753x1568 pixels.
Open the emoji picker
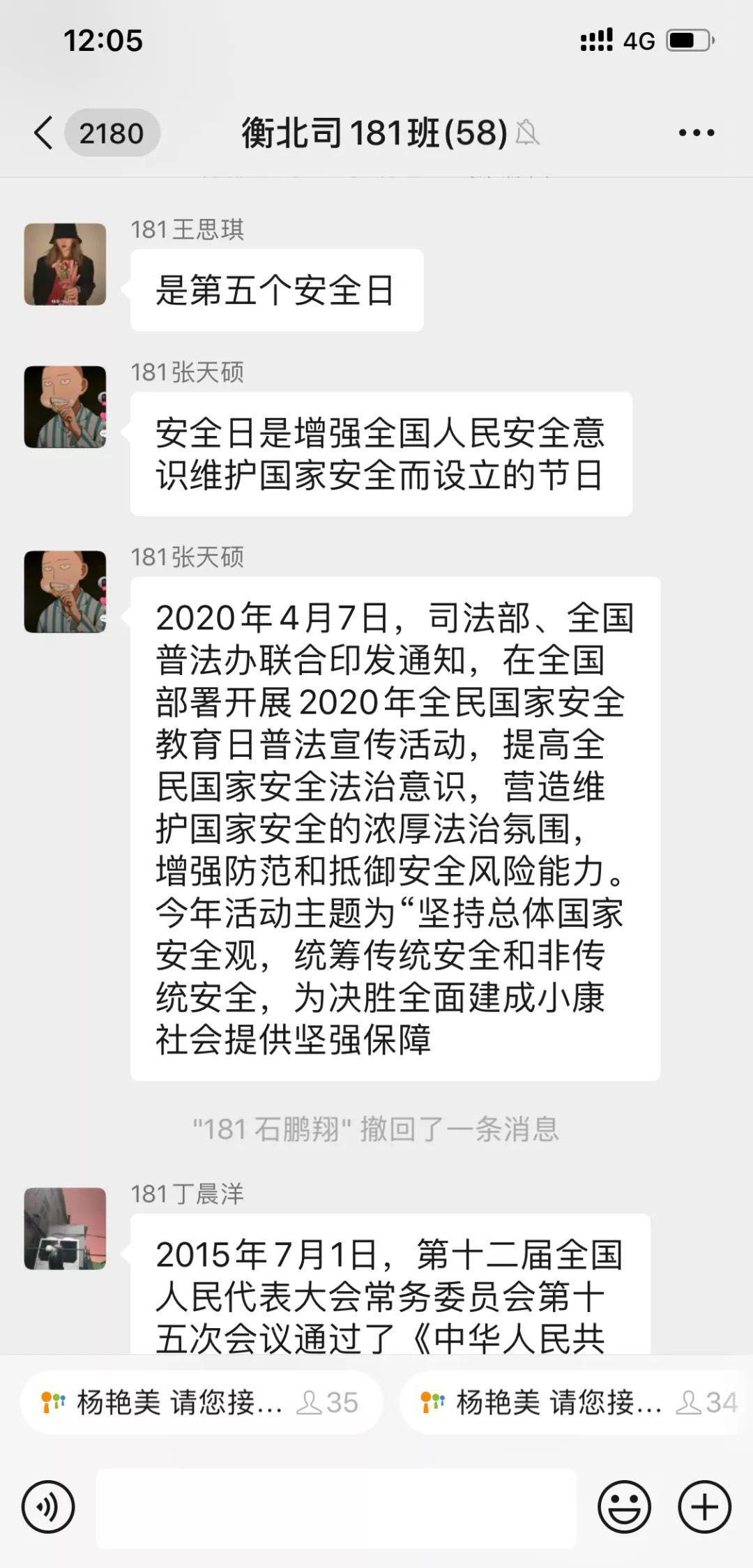point(624,1507)
